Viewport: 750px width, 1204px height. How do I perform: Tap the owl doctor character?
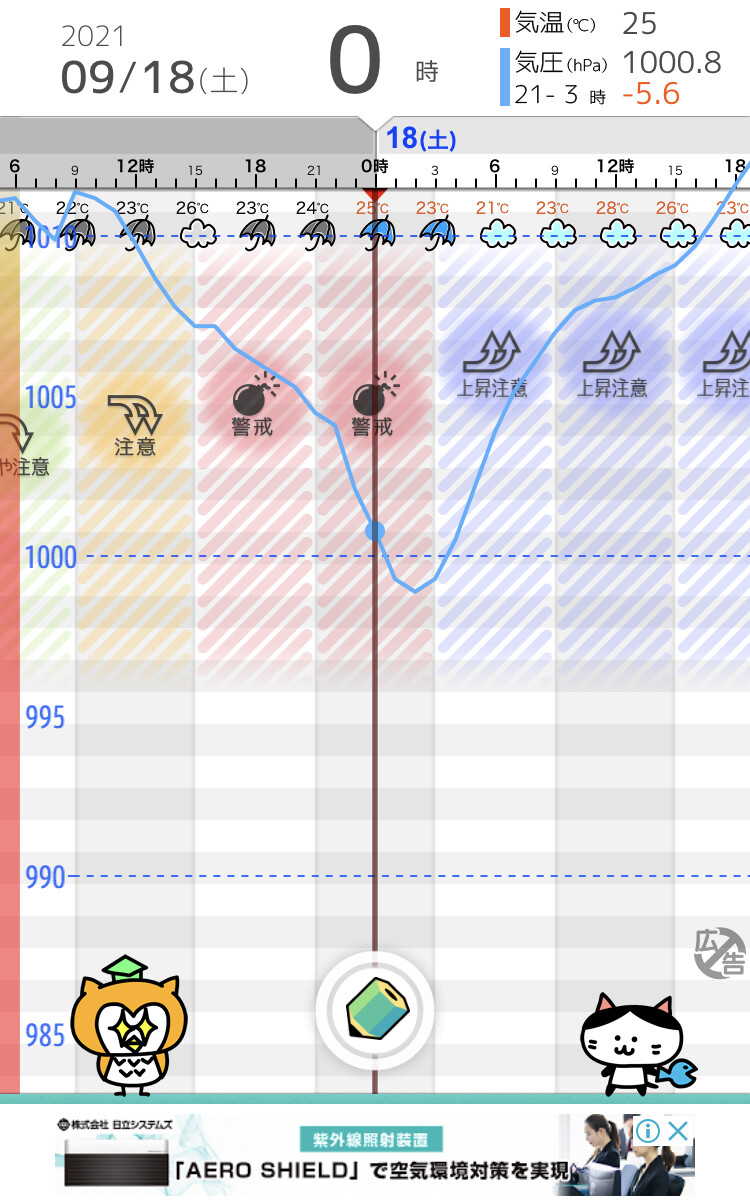click(128, 1026)
